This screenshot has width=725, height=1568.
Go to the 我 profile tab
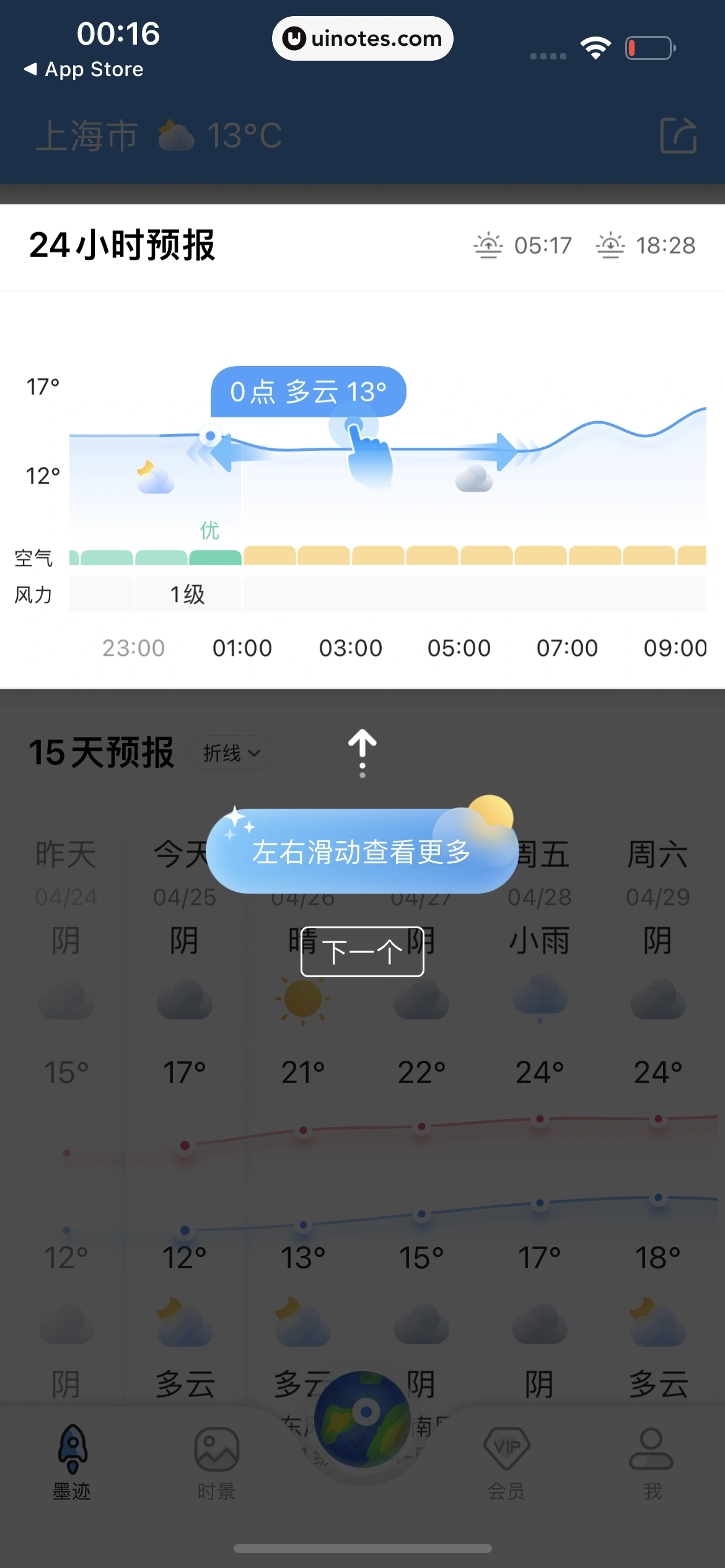click(651, 1462)
